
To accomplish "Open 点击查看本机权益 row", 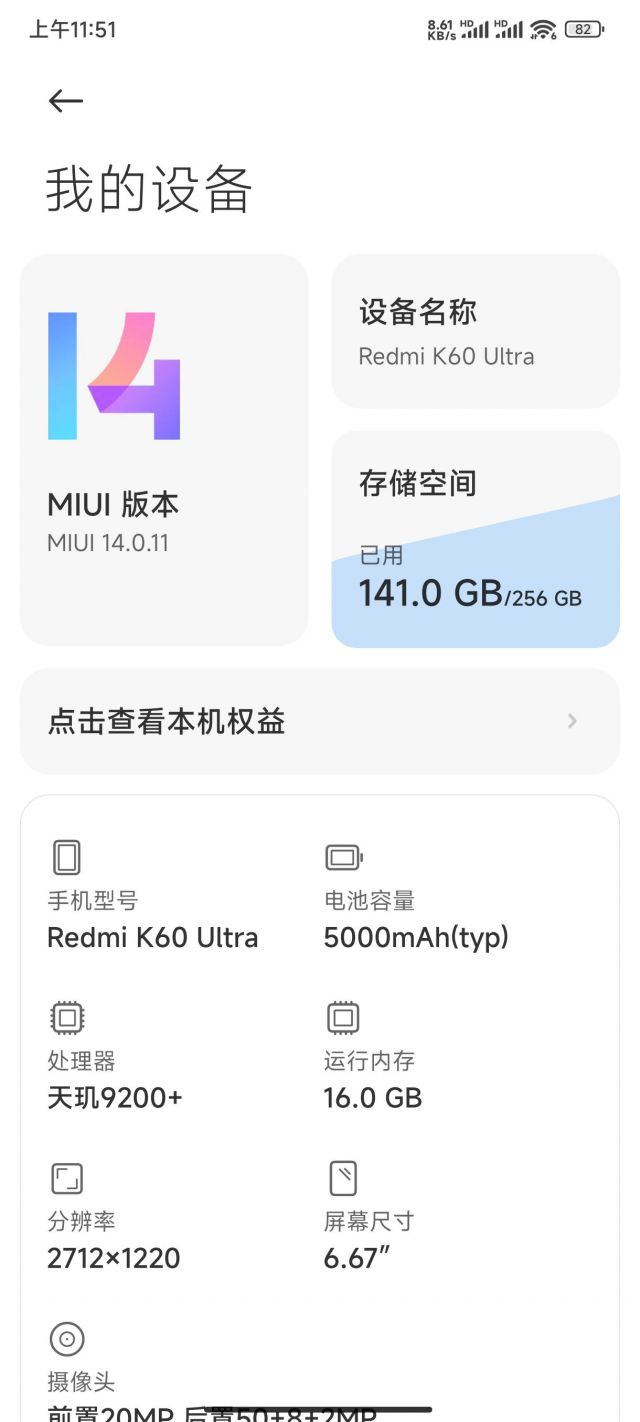I will pos(319,721).
